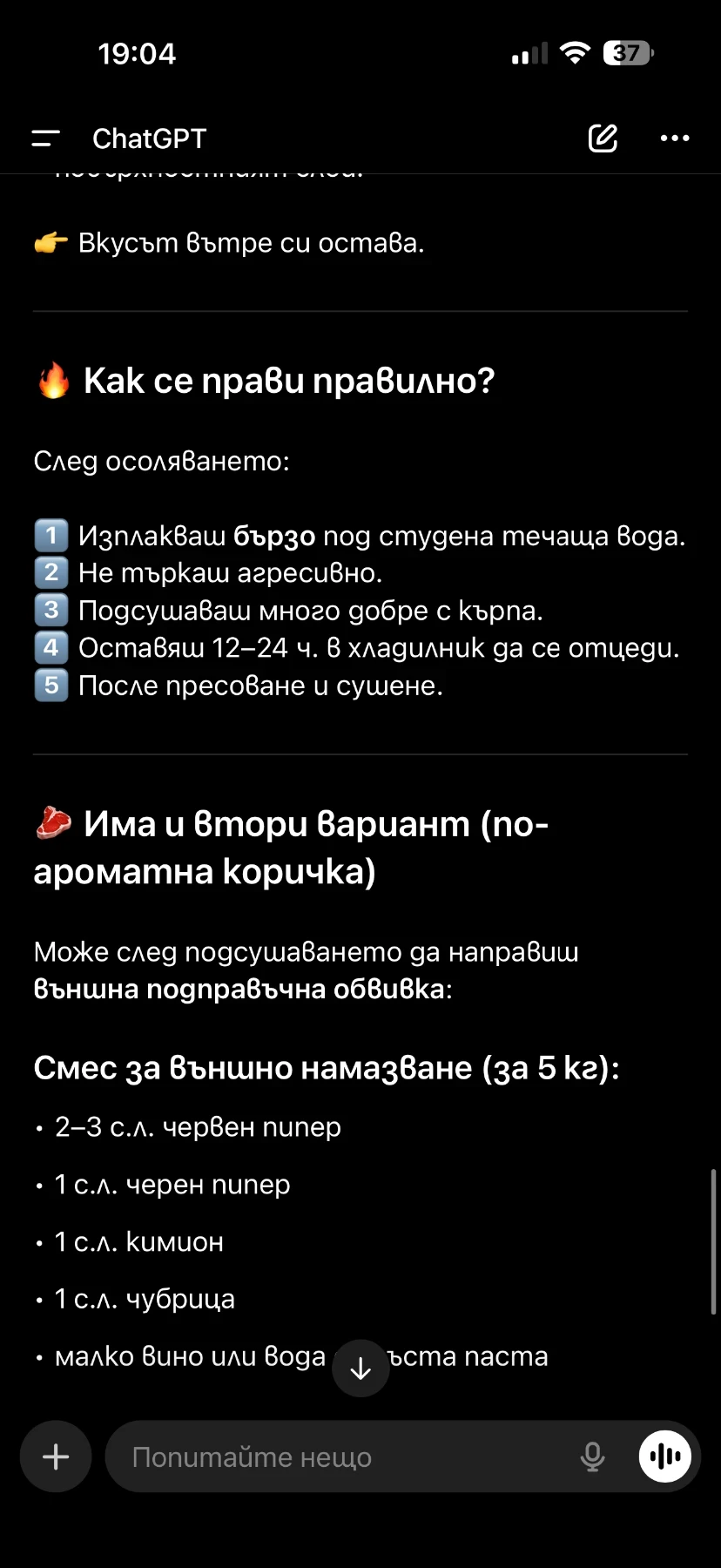Screen dimensions: 721x1568
Task: Start a new chat
Action: [603, 139]
